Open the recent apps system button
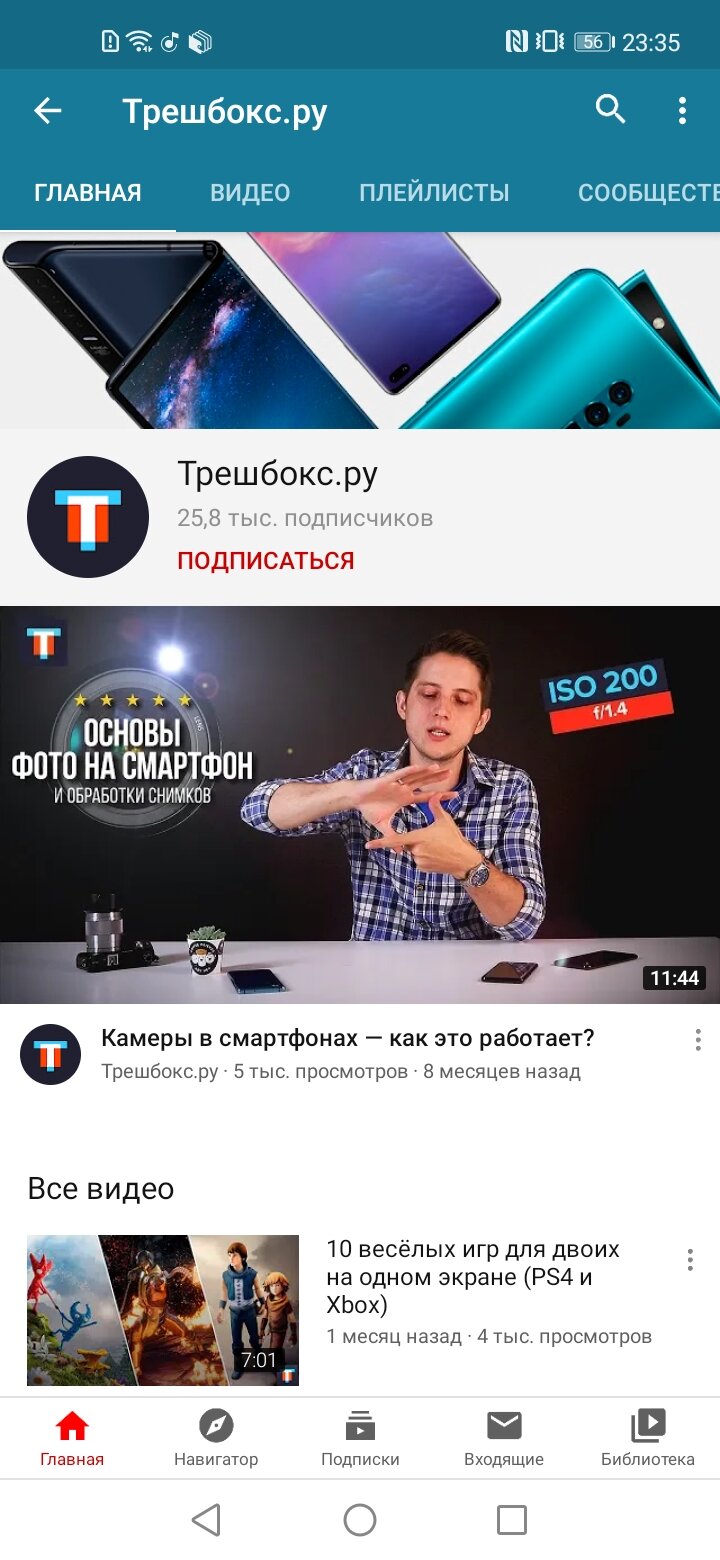This screenshot has width=720, height=1560. (x=512, y=1520)
